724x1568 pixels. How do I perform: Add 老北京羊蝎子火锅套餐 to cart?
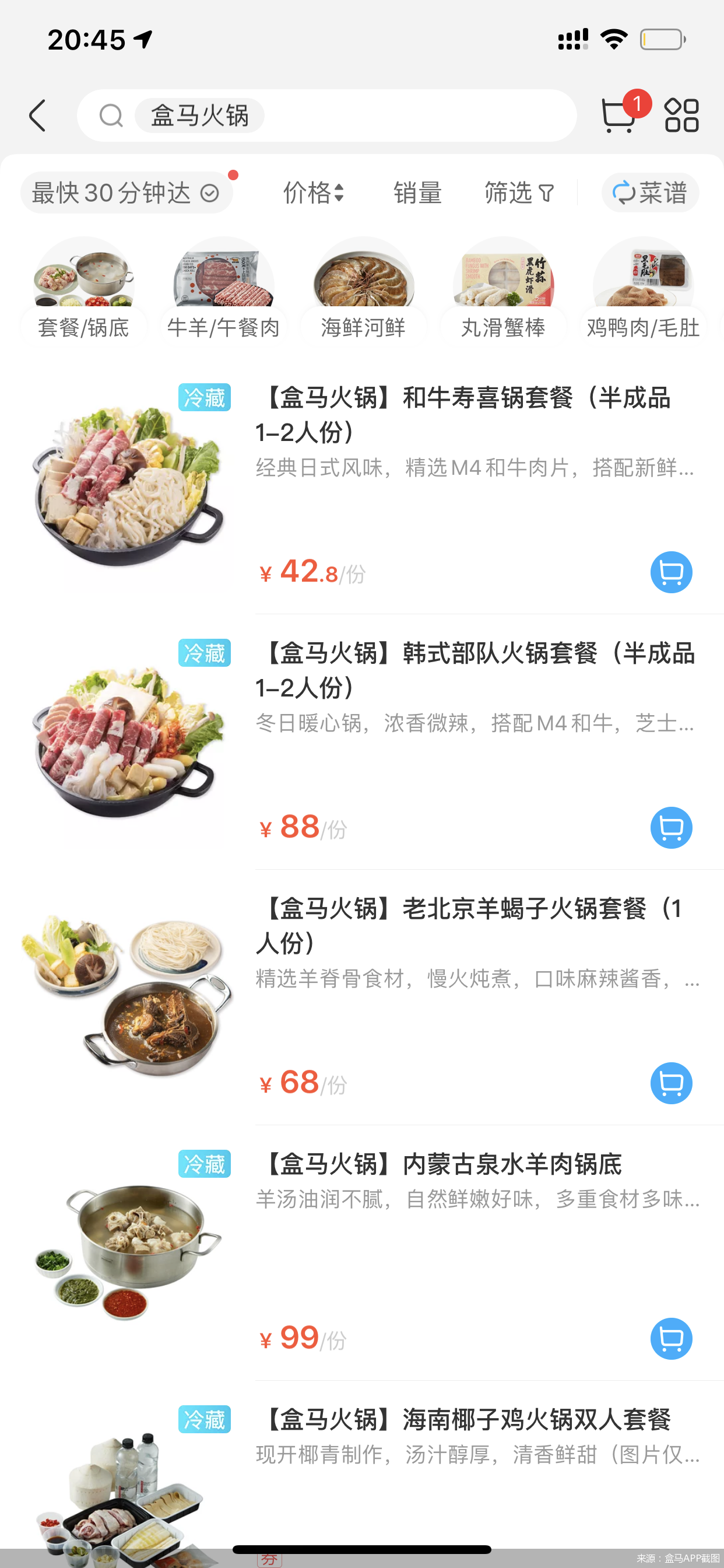click(x=671, y=1083)
